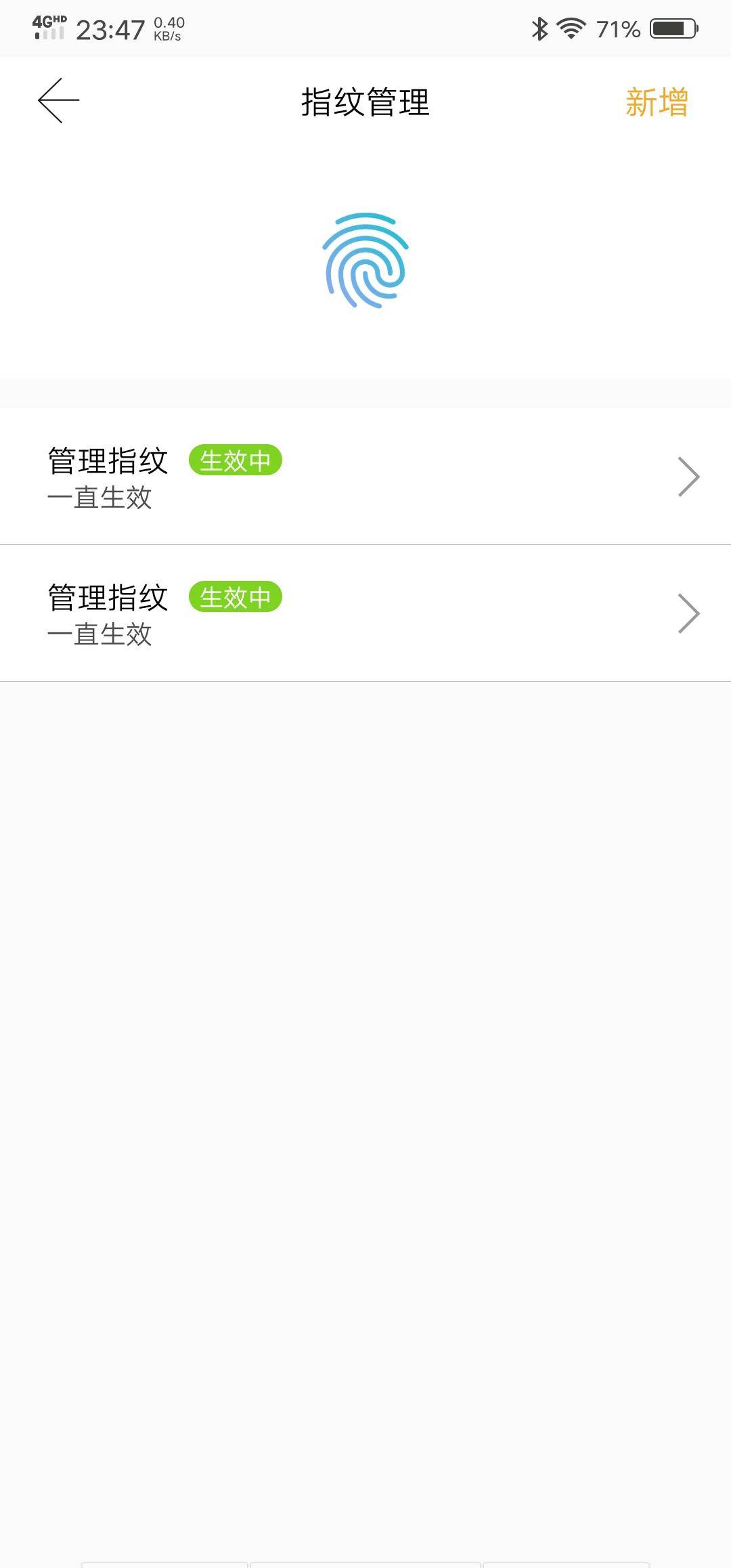Click the 71% battery percentage text
Image resolution: width=731 pixels, height=1568 pixels.
click(617, 28)
